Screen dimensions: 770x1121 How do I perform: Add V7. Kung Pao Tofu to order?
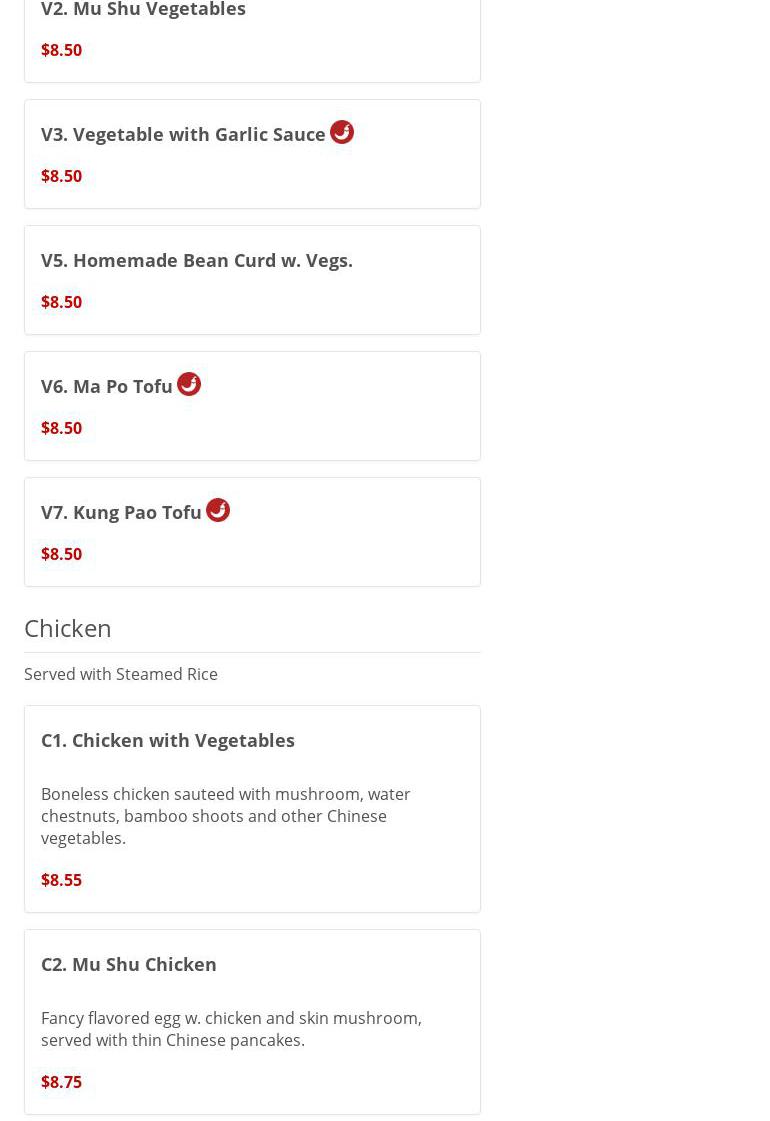(121, 512)
